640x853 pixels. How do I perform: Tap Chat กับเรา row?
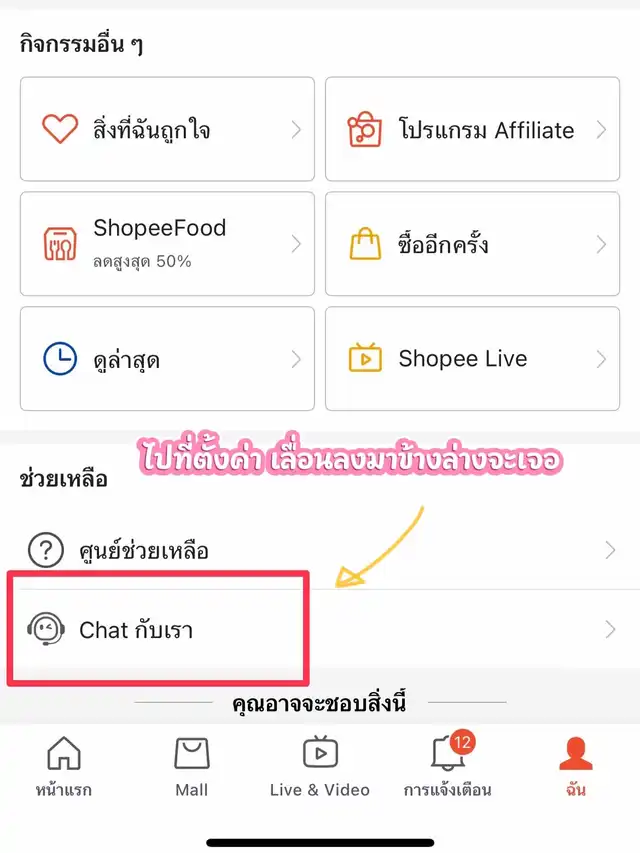coord(320,630)
